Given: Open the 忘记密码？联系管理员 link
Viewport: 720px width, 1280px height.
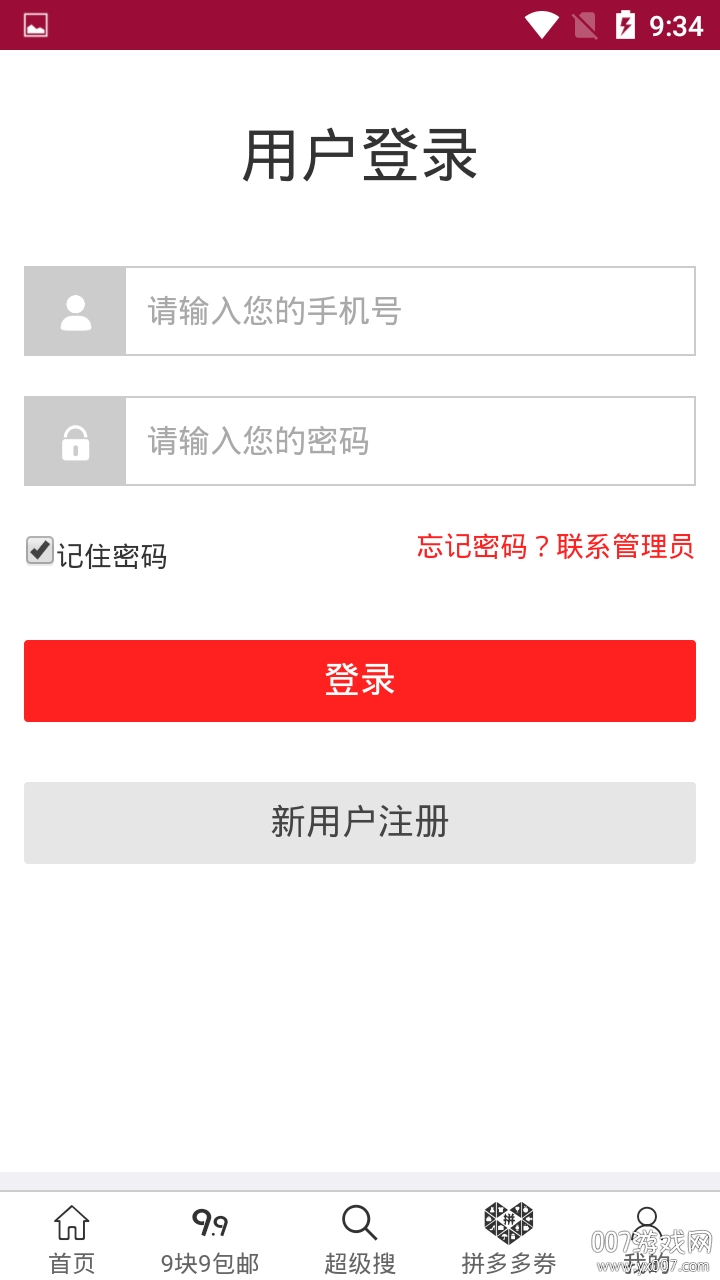Looking at the screenshot, I should coord(555,546).
